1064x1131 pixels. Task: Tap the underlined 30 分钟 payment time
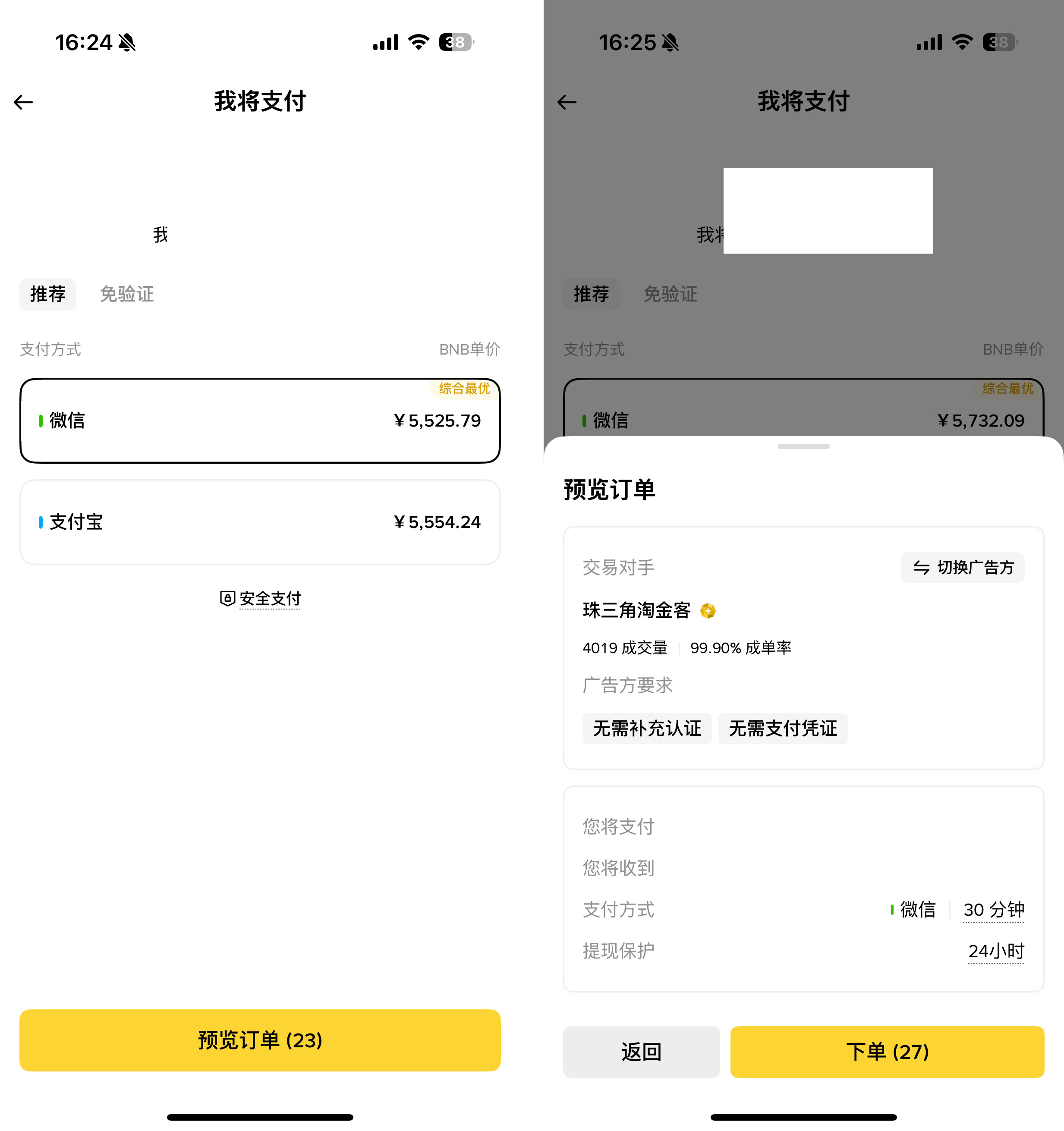993,909
